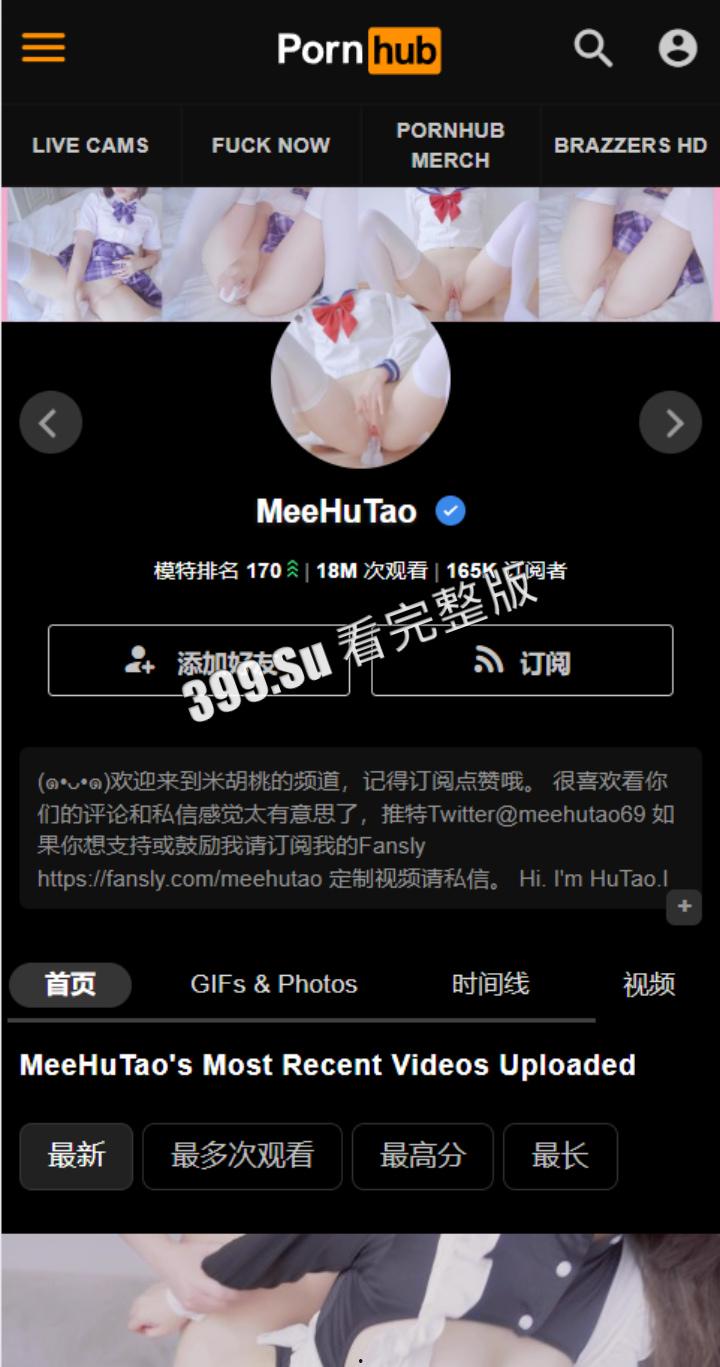The width and height of the screenshot is (720, 1367).
Task: Open the account profile icon
Action: pyautogui.click(x=677, y=47)
